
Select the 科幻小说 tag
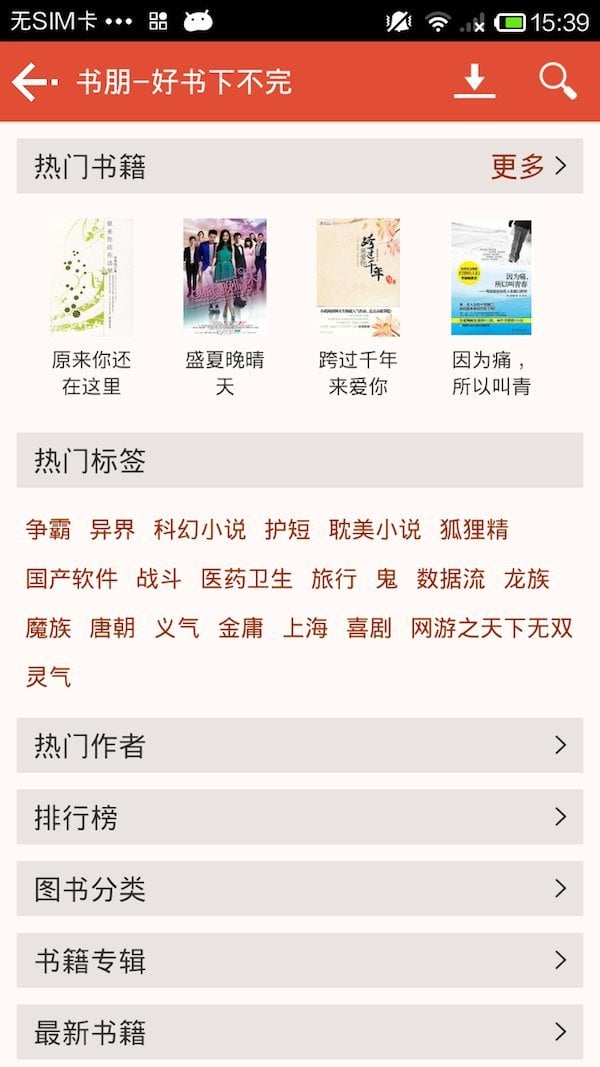click(x=200, y=529)
